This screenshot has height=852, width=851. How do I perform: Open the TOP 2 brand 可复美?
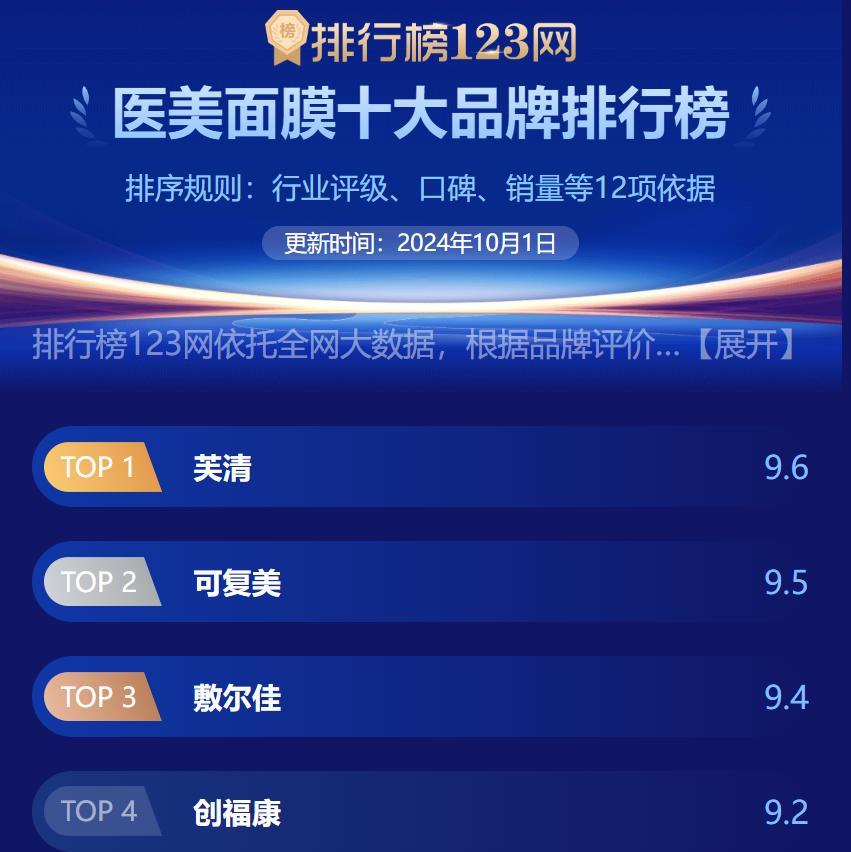pyautogui.click(x=237, y=583)
